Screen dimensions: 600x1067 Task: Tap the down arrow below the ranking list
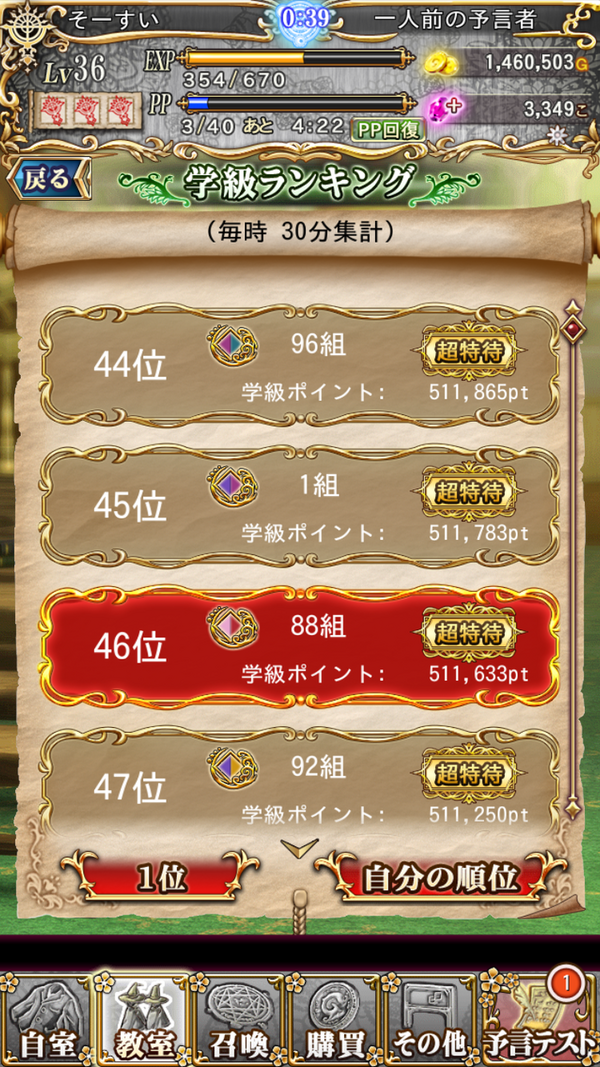299,848
